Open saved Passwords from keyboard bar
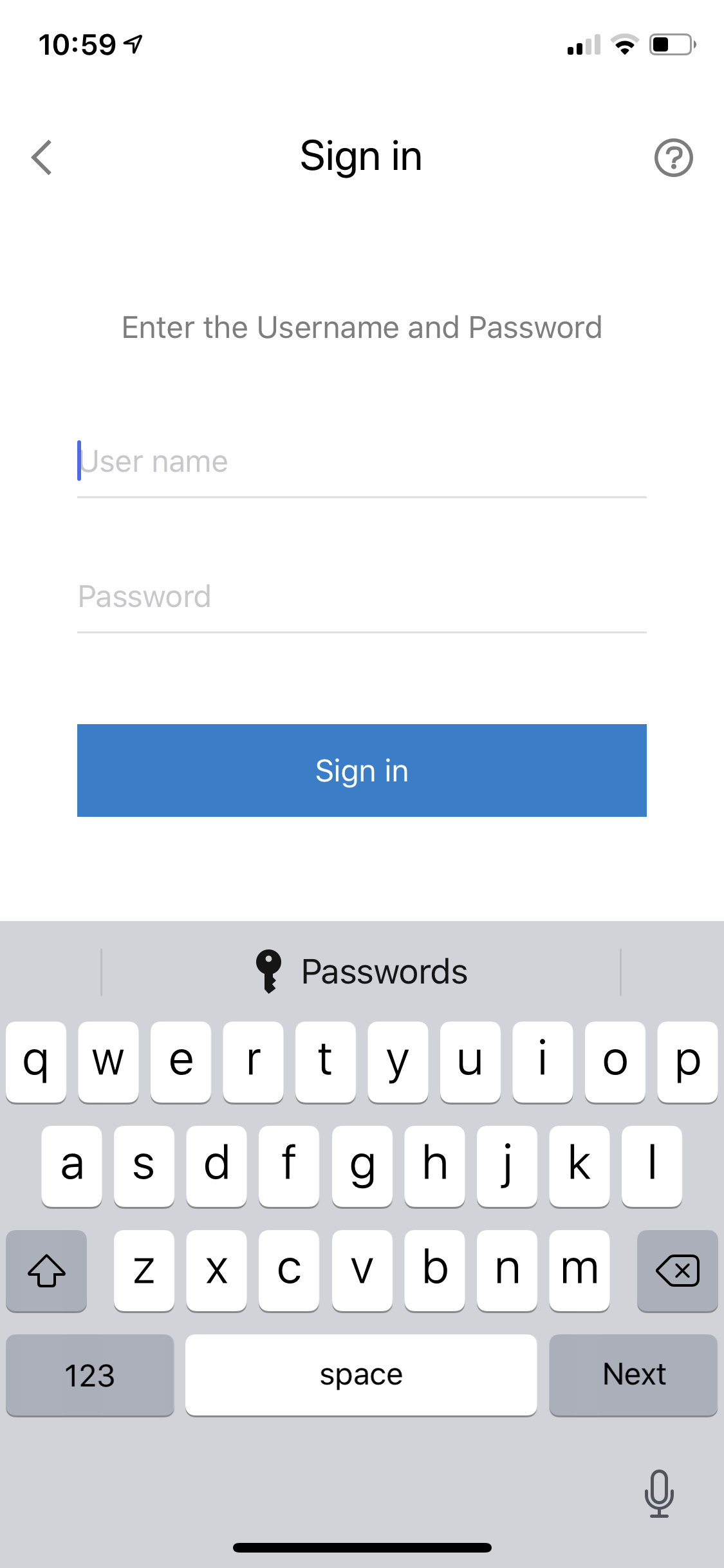This screenshot has height=1568, width=724. click(x=361, y=971)
